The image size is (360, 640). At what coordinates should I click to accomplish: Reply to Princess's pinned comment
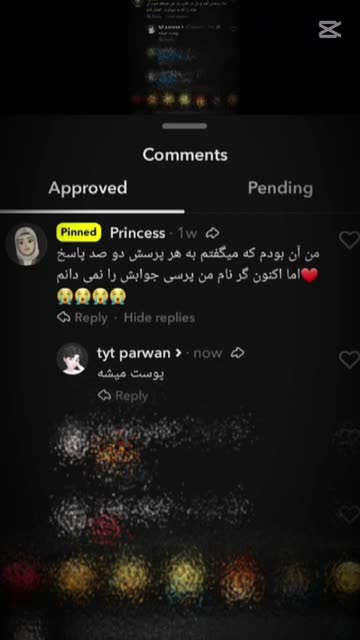point(82,318)
